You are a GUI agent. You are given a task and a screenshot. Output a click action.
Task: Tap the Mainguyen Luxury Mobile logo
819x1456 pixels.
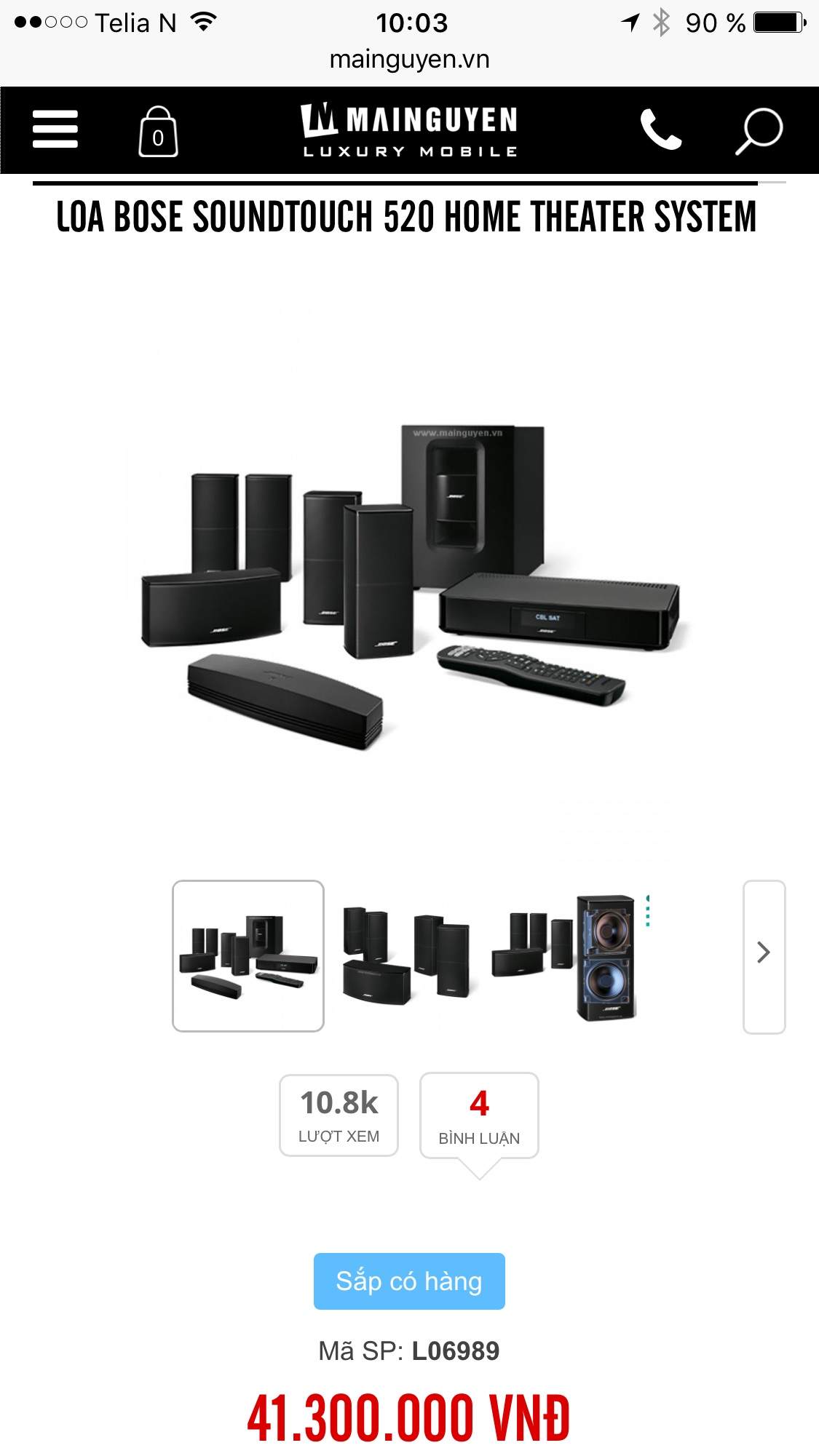pos(409,130)
